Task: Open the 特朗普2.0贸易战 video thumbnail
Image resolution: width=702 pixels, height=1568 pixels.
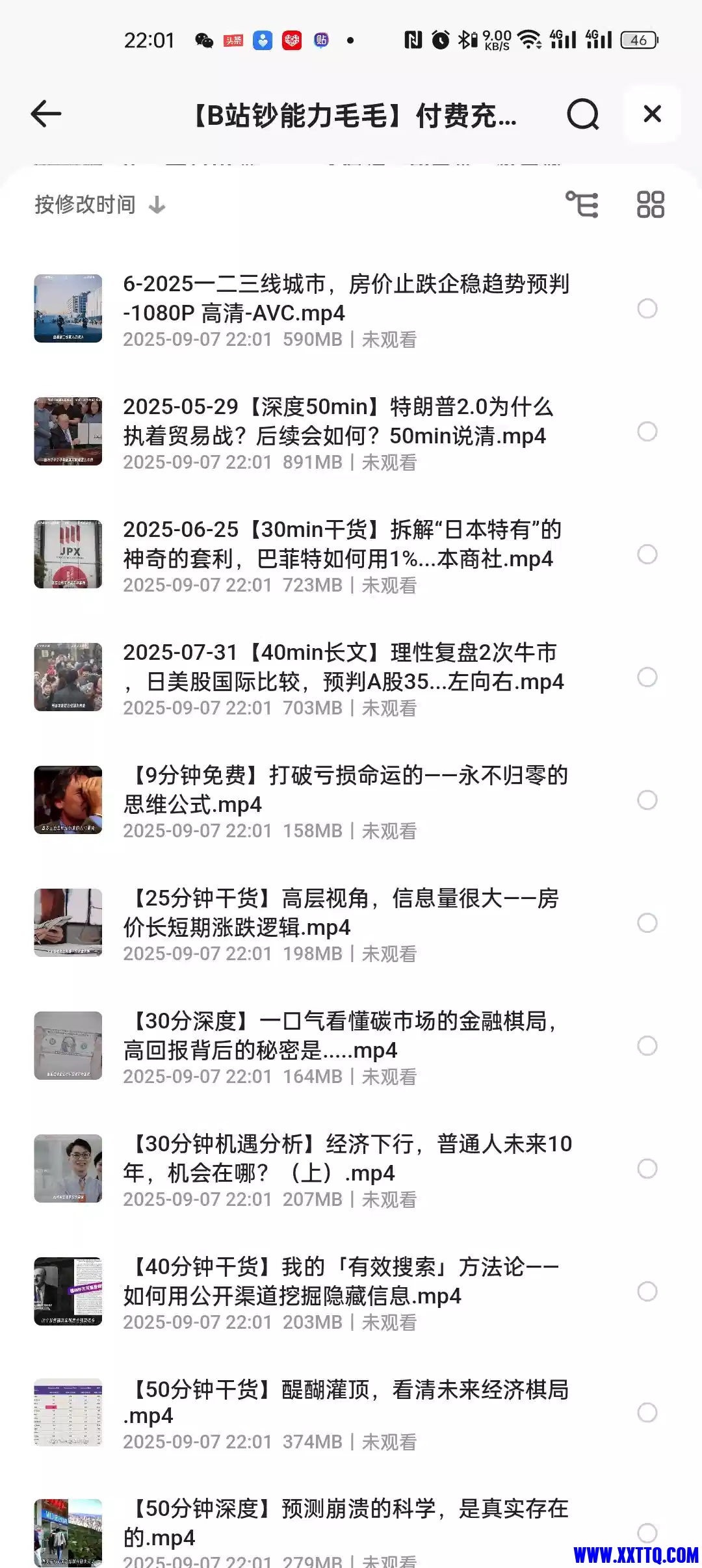Action: (x=68, y=430)
